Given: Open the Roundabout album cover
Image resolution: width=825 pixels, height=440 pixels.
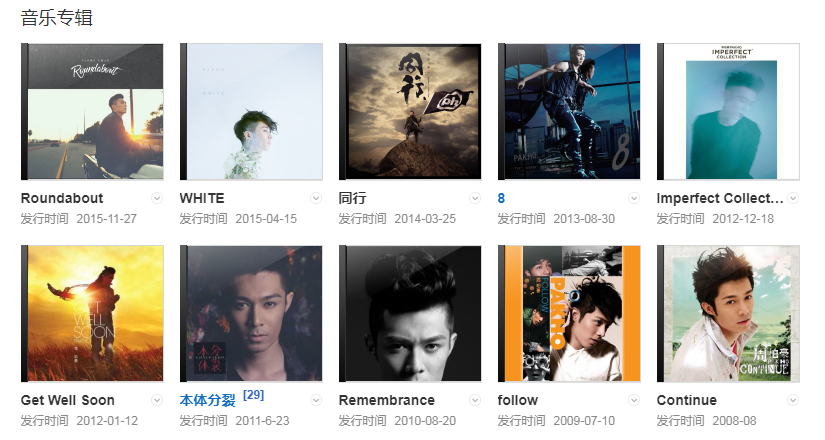Looking at the screenshot, I should [92, 112].
